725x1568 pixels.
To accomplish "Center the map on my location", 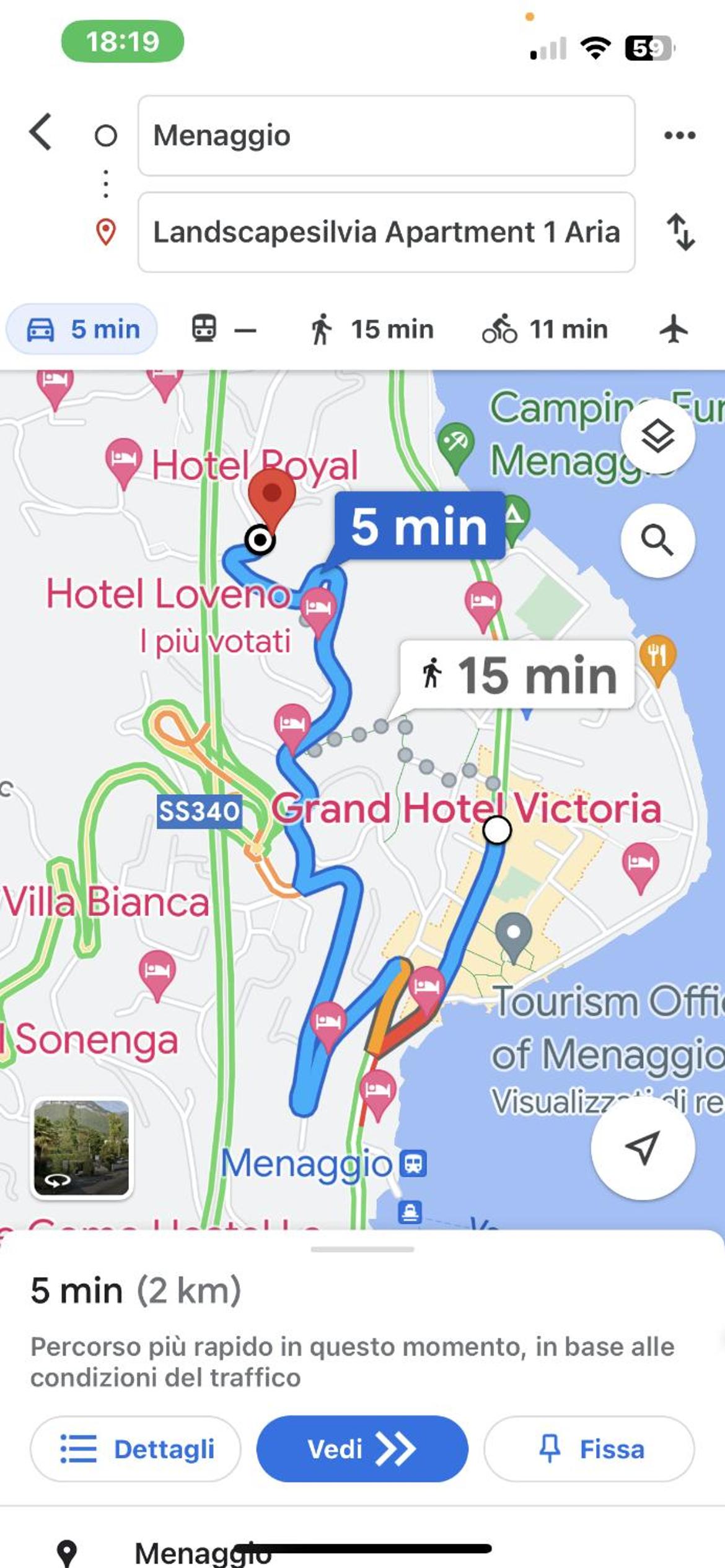I will [x=643, y=1147].
